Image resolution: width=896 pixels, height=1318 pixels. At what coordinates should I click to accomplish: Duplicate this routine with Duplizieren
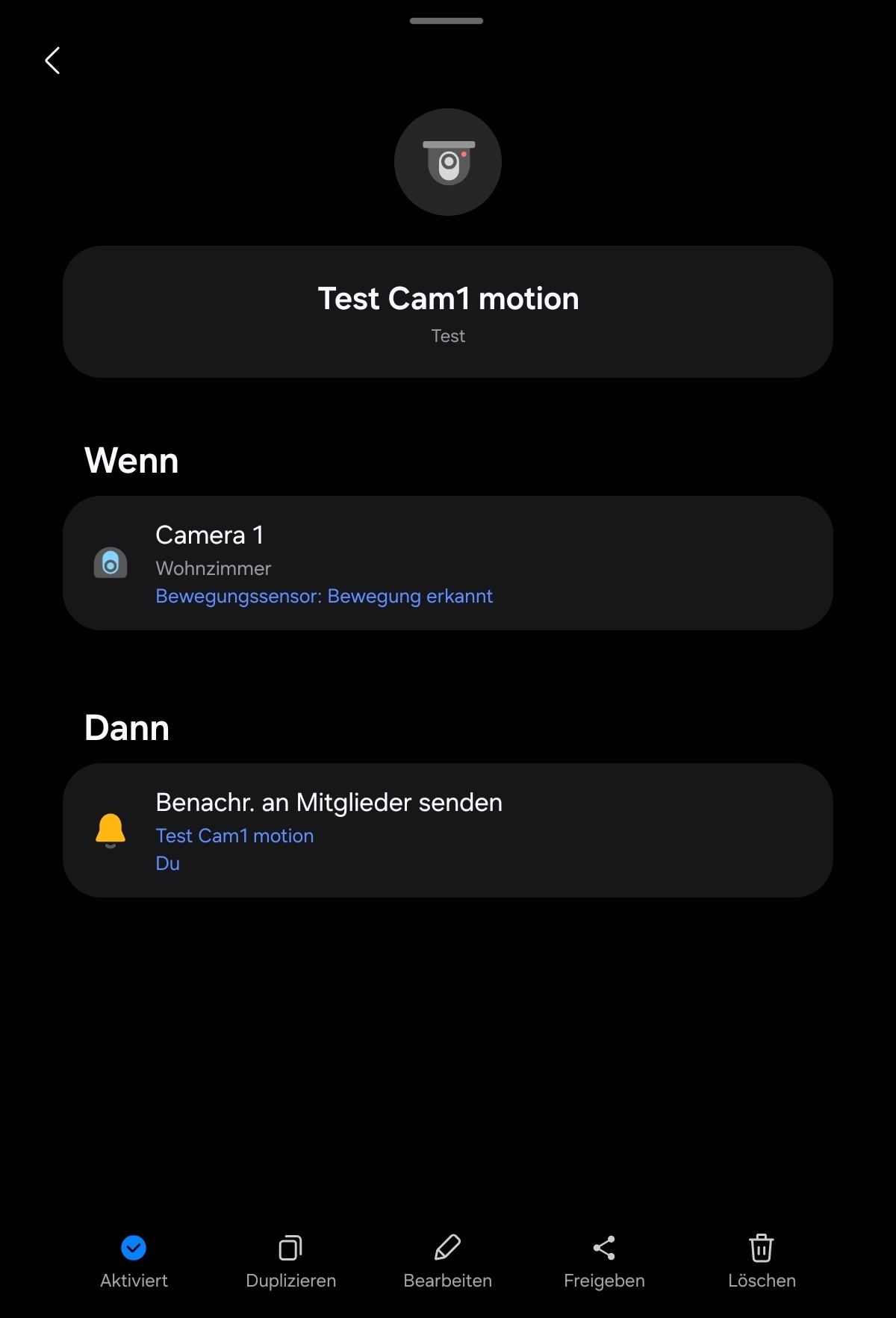(x=290, y=1260)
